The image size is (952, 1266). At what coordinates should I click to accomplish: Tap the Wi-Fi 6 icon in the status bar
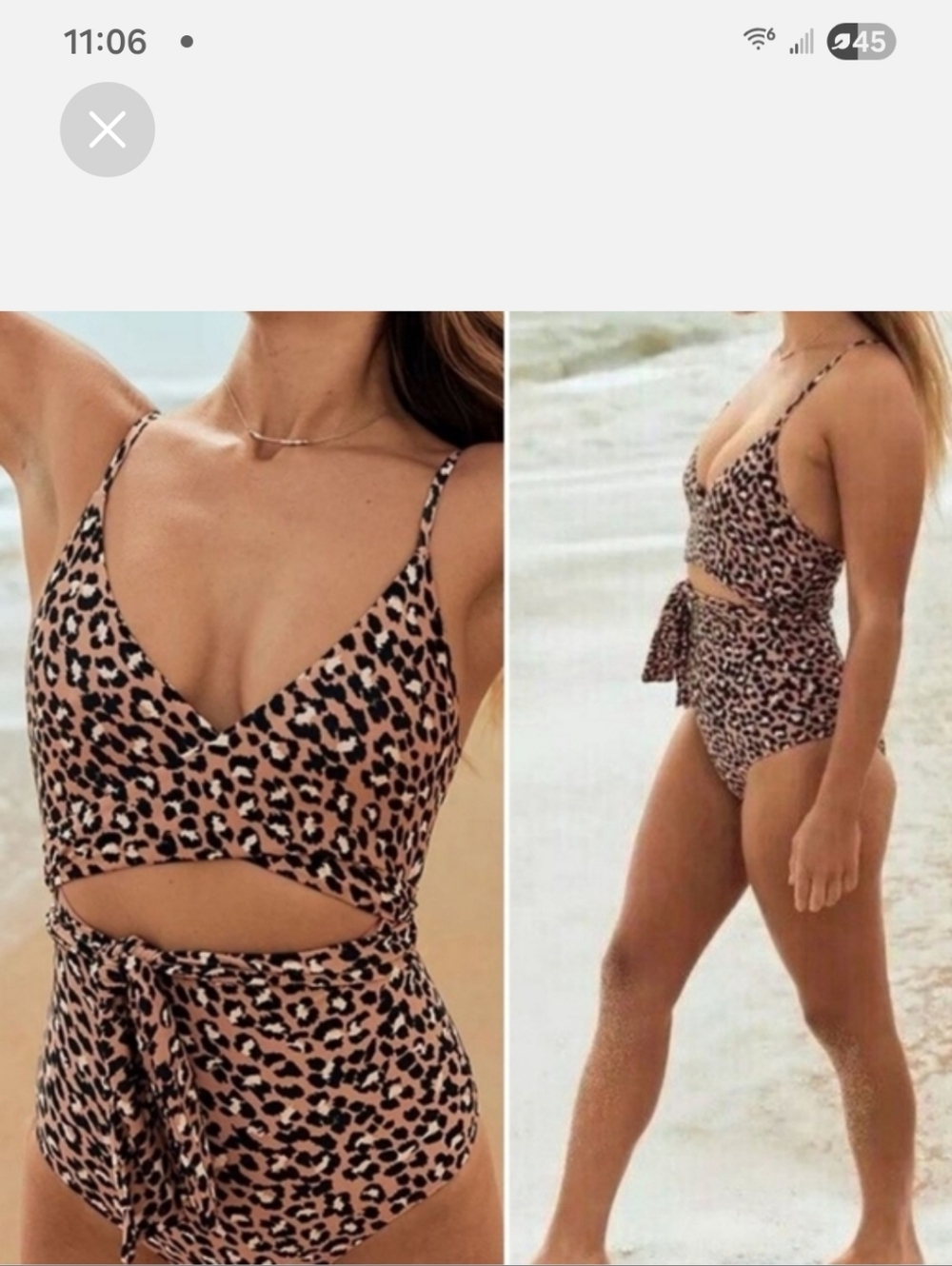(757, 38)
